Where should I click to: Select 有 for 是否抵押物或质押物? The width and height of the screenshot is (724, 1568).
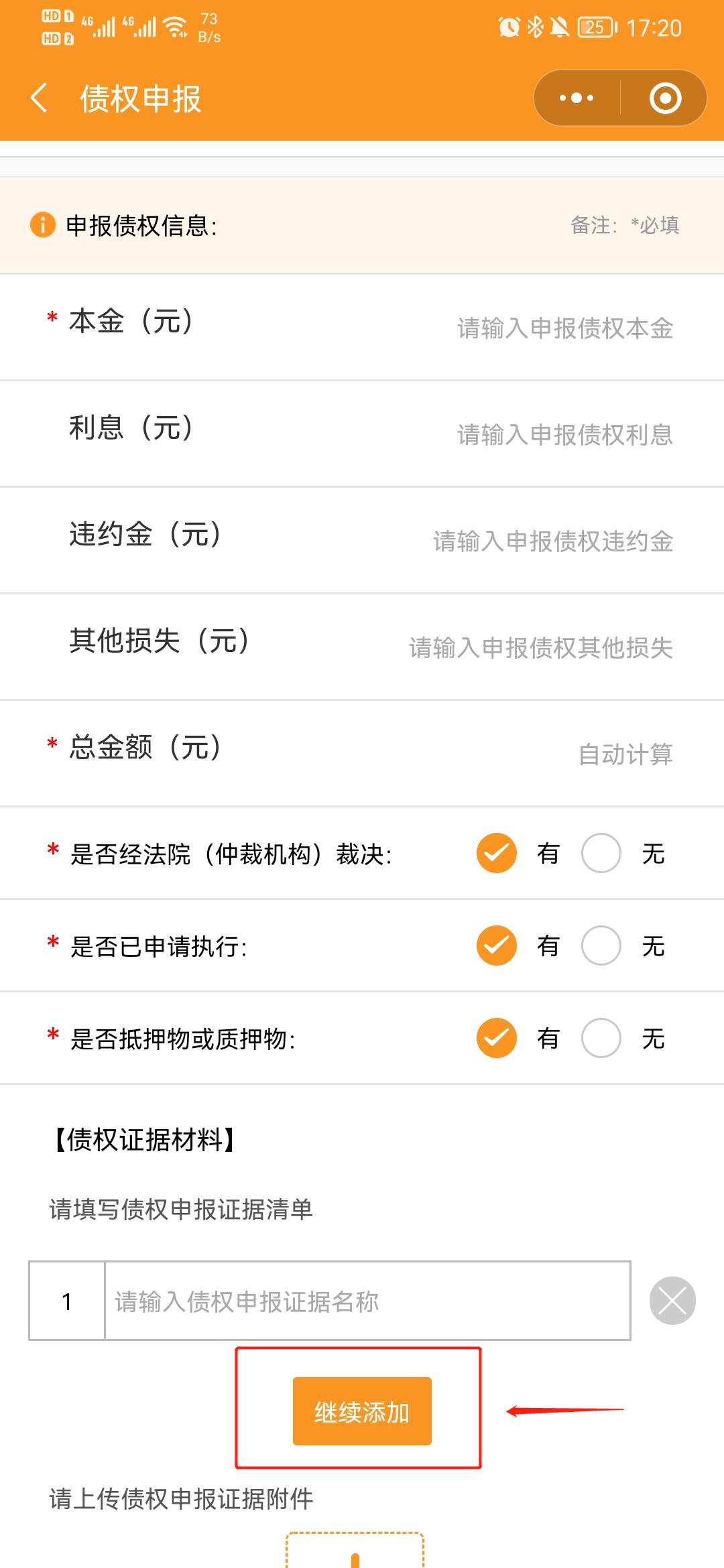pyautogui.click(x=497, y=1038)
